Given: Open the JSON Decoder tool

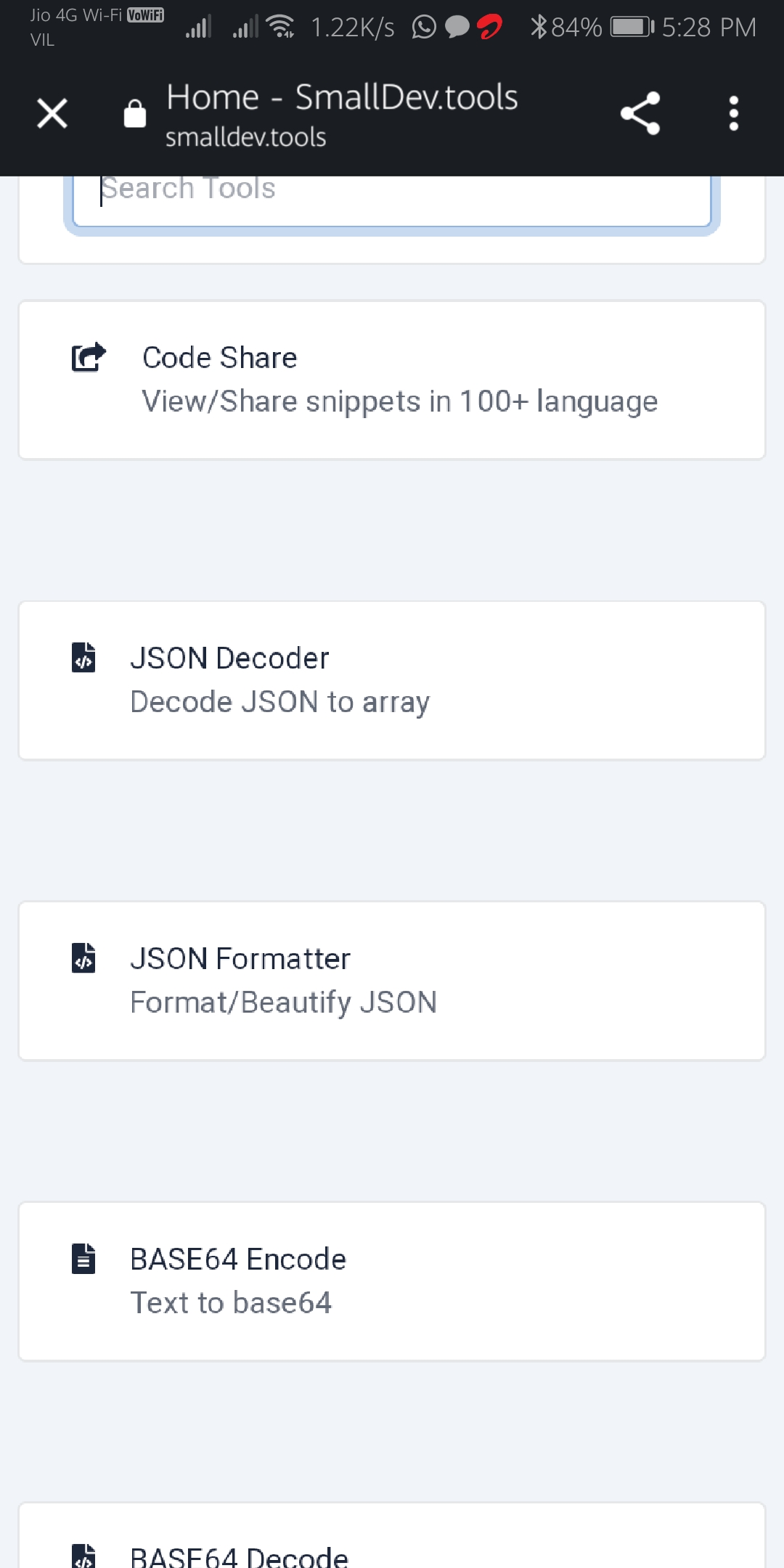Looking at the screenshot, I should click(x=392, y=679).
